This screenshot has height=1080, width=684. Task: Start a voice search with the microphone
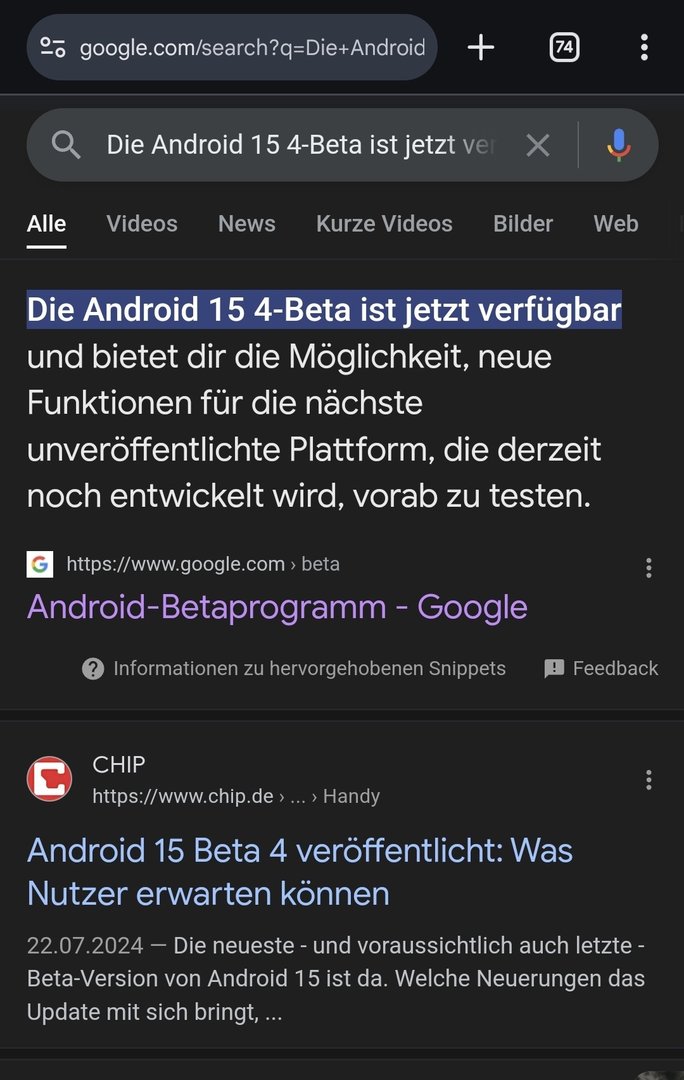click(619, 146)
